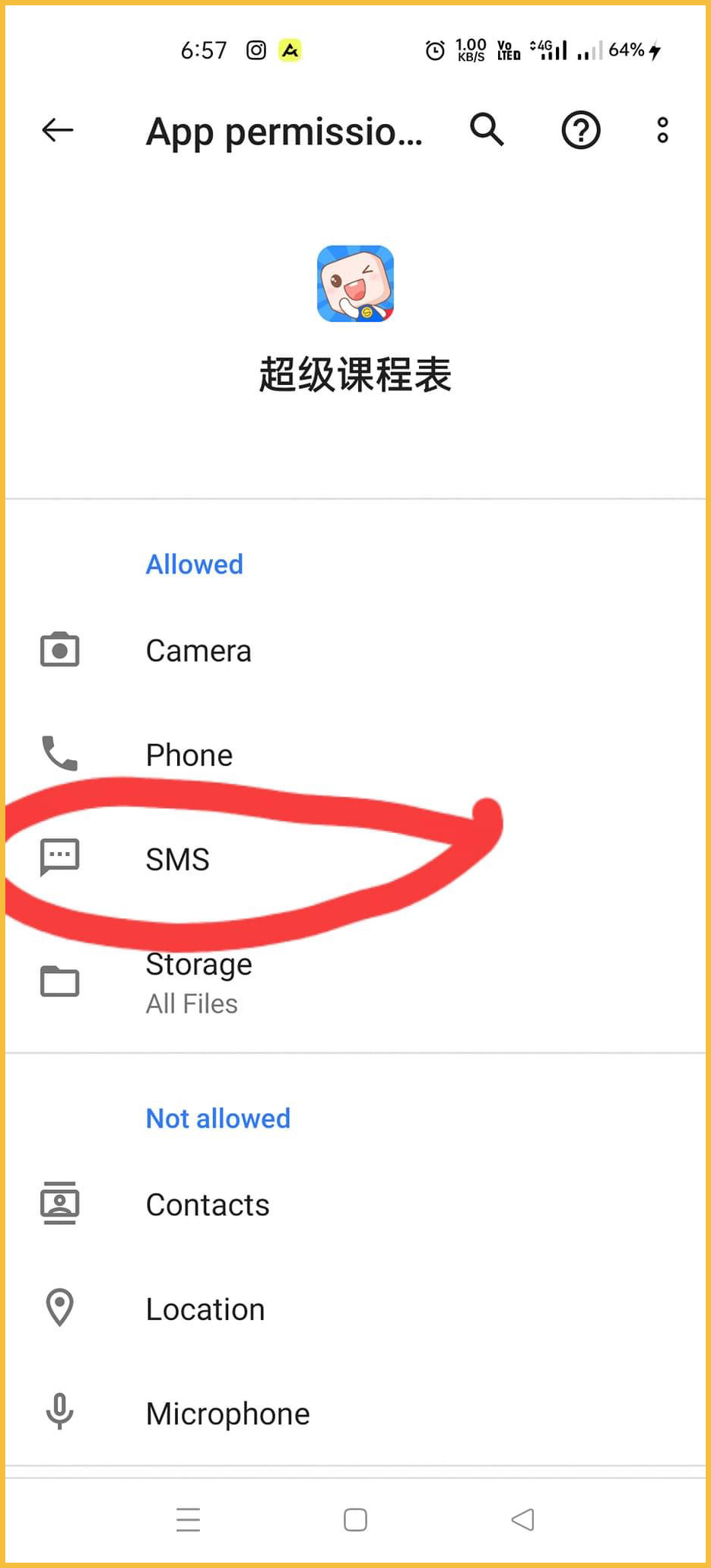Viewport: 711px width, 1568px height.
Task: Open recent apps from navigation bar
Action: (188, 1520)
